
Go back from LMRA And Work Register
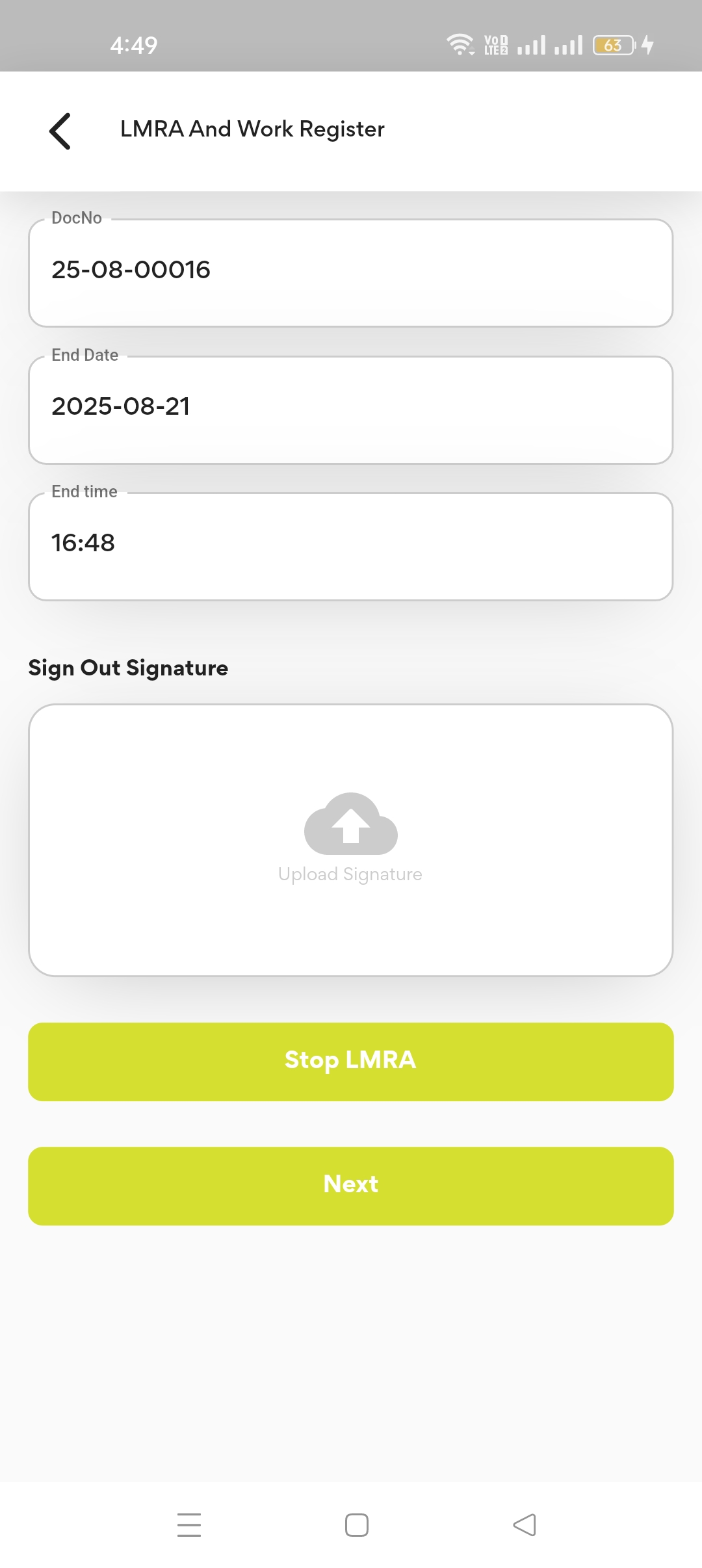click(60, 131)
